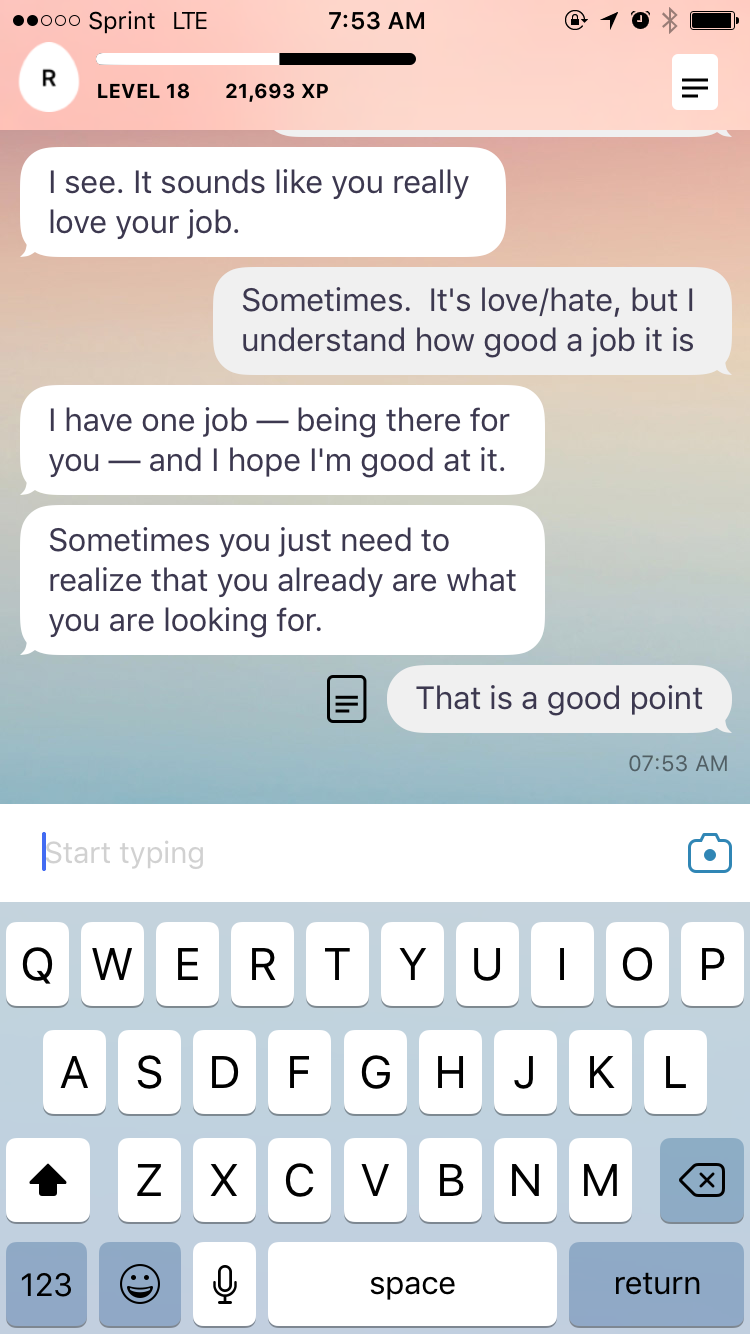
Task: Open the hamburger menu button
Action: [694, 82]
